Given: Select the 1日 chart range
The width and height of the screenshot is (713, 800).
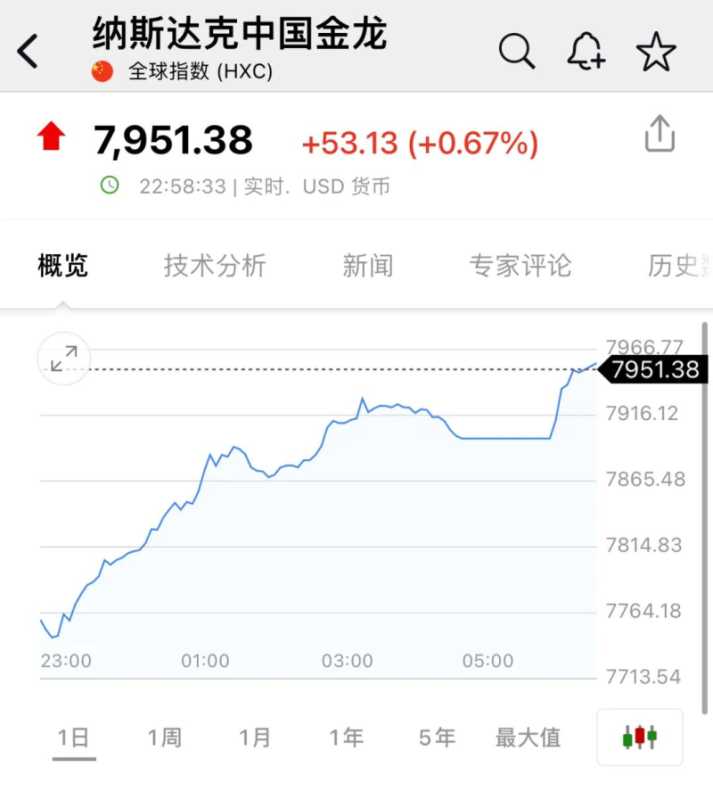Looking at the screenshot, I should click(x=73, y=738).
